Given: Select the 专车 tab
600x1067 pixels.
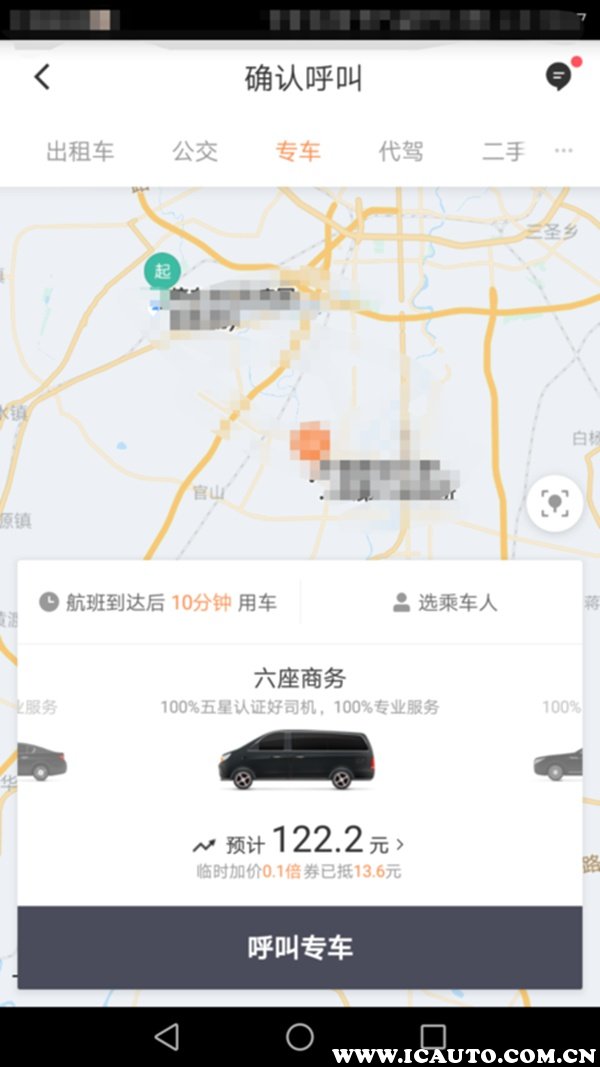Looking at the screenshot, I should tap(298, 152).
